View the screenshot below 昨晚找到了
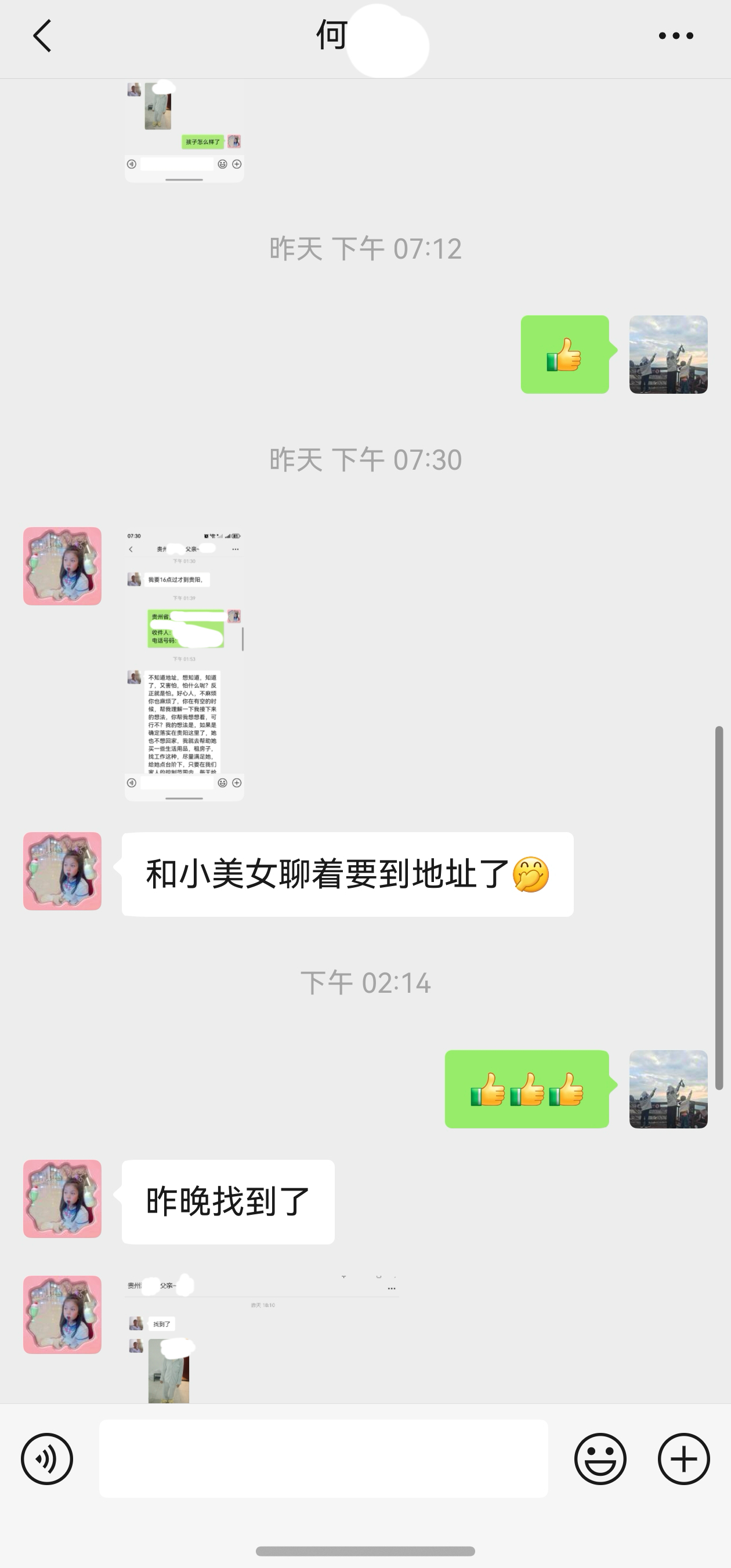This screenshot has width=731, height=1568. (x=262, y=1339)
